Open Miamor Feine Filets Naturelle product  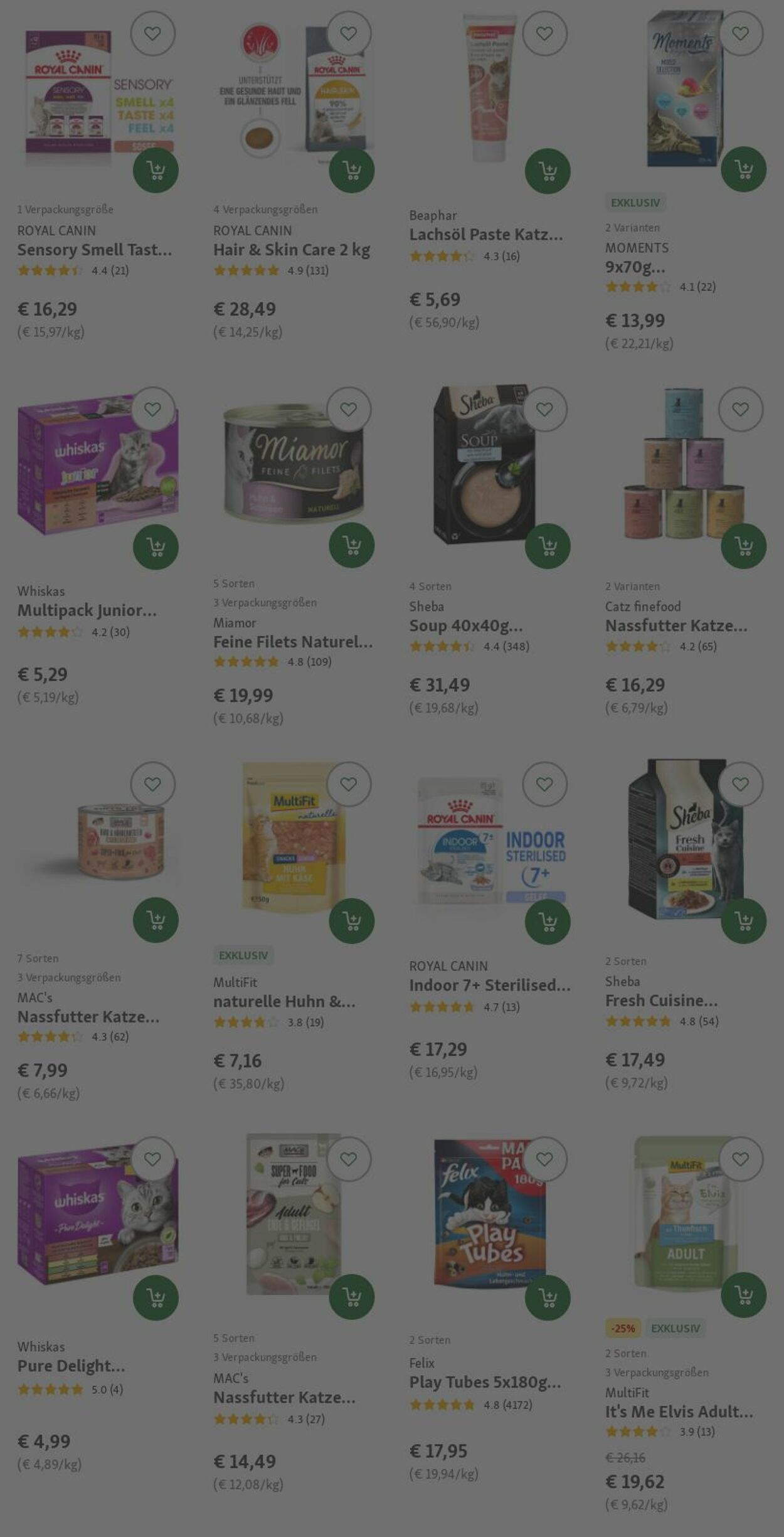(x=292, y=642)
